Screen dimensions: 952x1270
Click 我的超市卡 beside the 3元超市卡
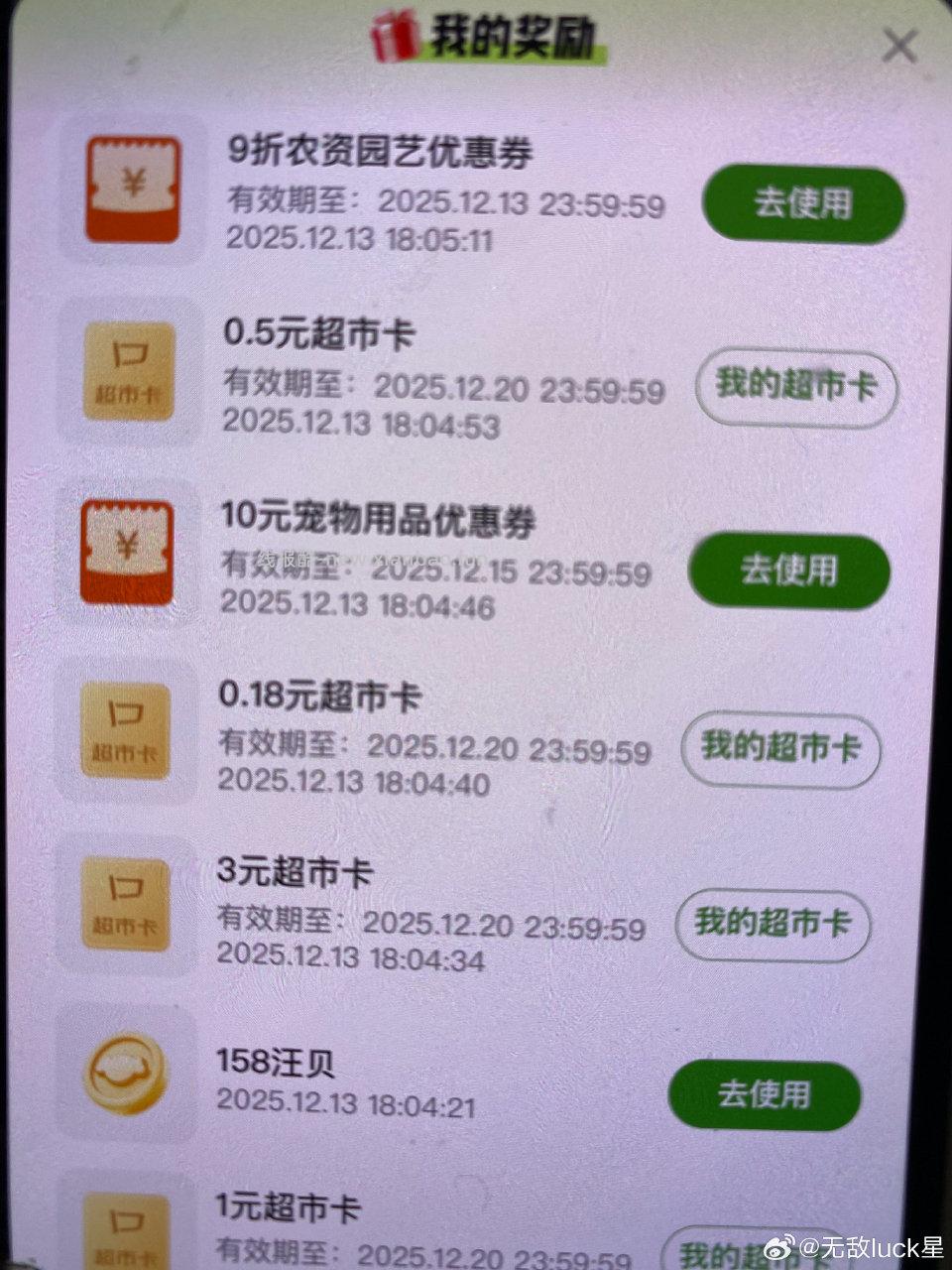pyautogui.click(x=772, y=923)
